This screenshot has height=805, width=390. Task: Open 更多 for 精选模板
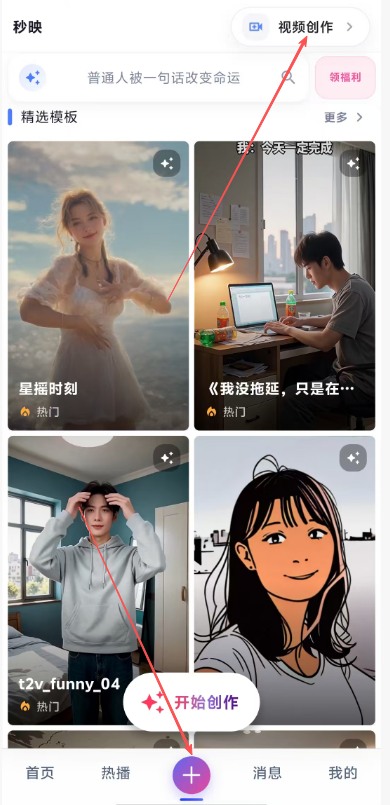[343, 118]
